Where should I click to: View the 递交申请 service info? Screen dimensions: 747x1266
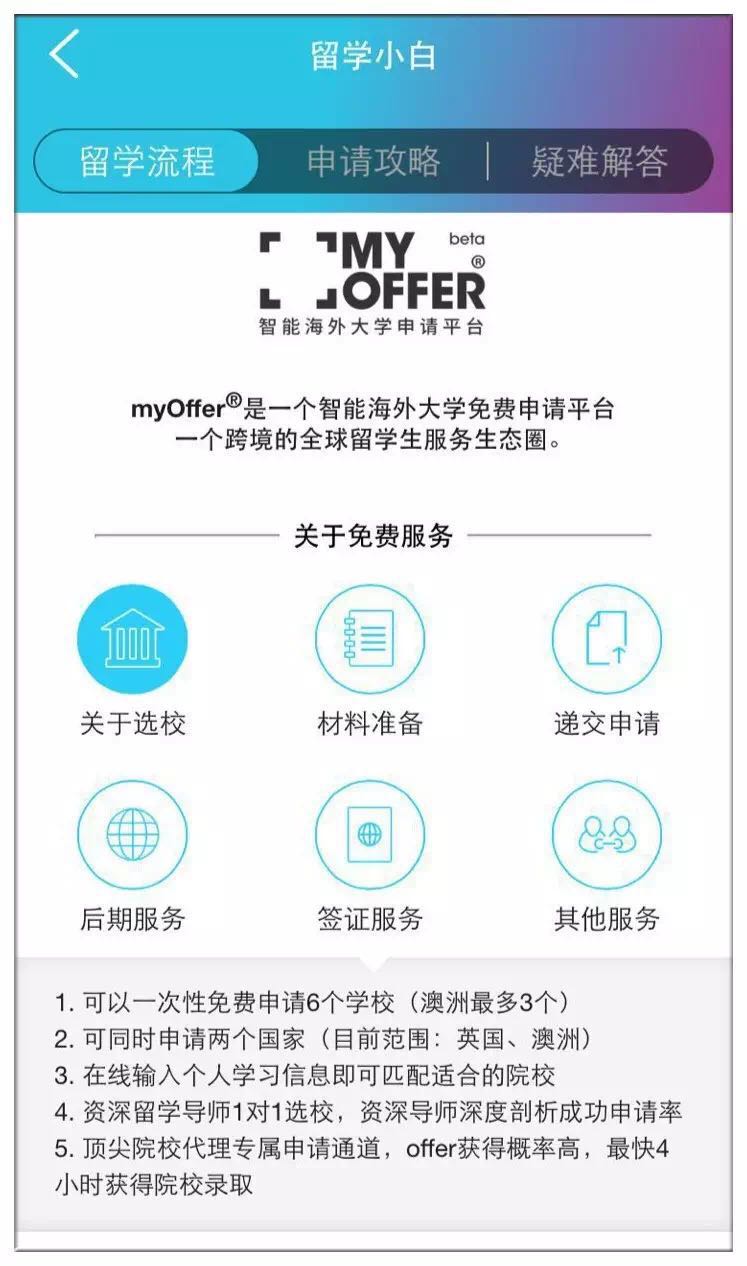click(x=607, y=639)
